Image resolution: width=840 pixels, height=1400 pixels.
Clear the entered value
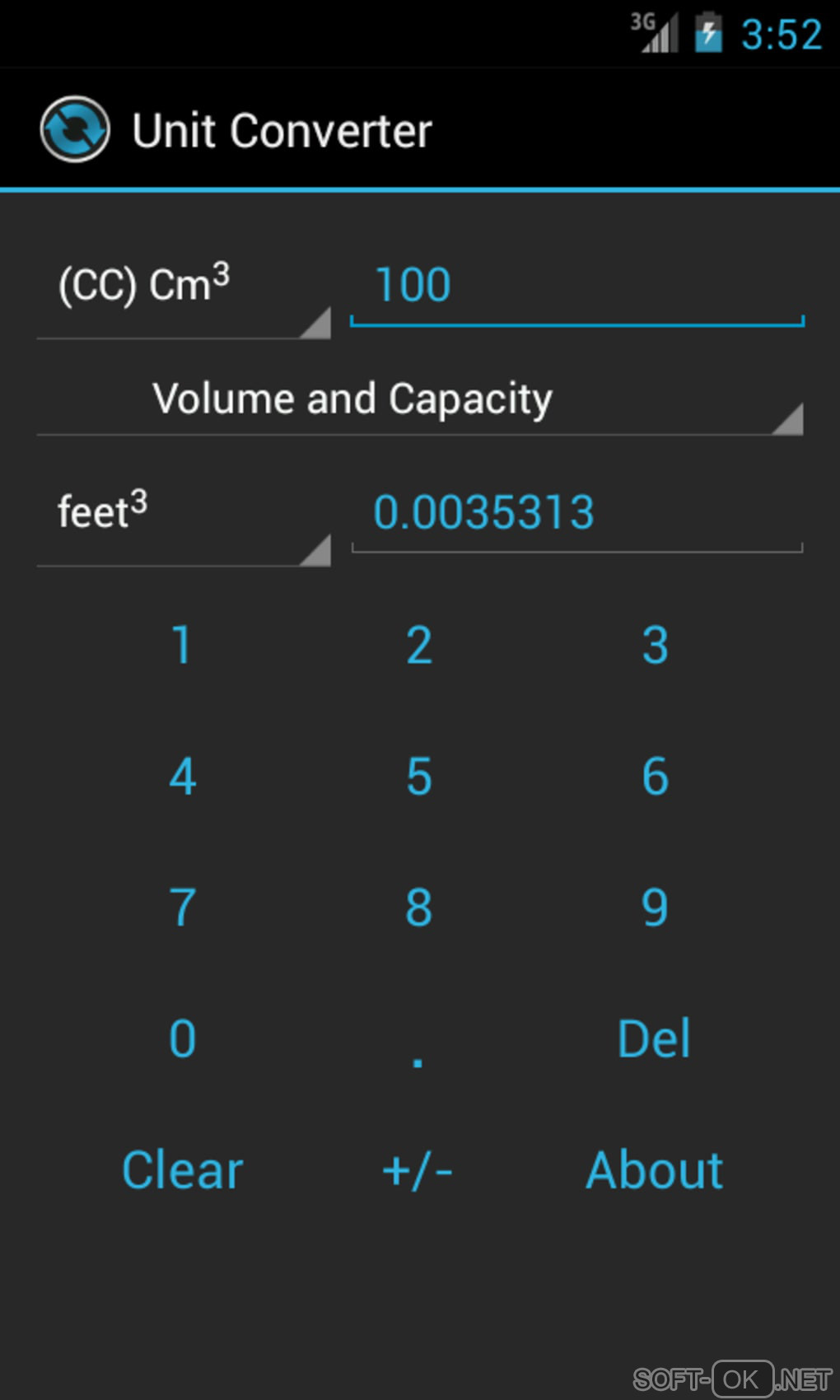pyautogui.click(x=183, y=1170)
